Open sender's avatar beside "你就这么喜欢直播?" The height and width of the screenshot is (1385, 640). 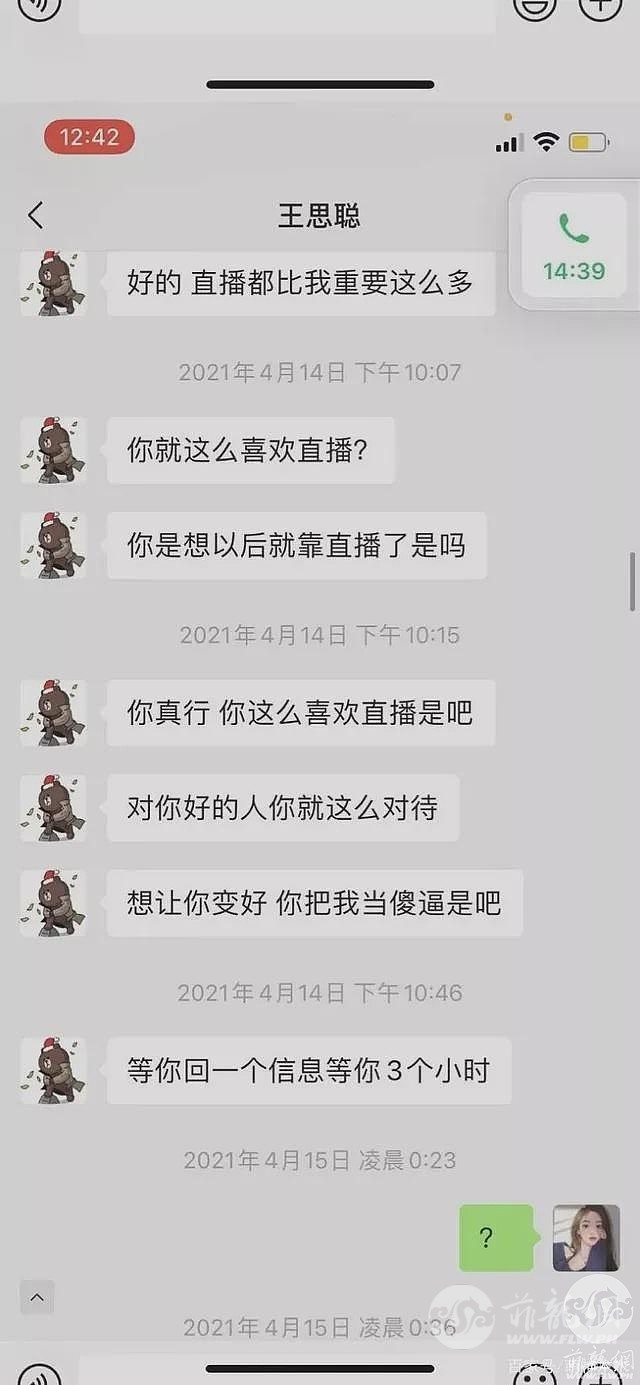pyautogui.click(x=53, y=451)
